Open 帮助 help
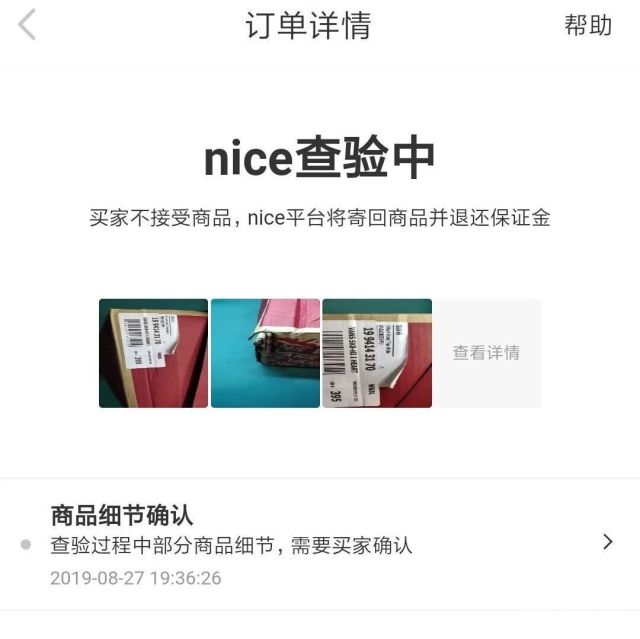Screen dimensions: 640x639 588,26
